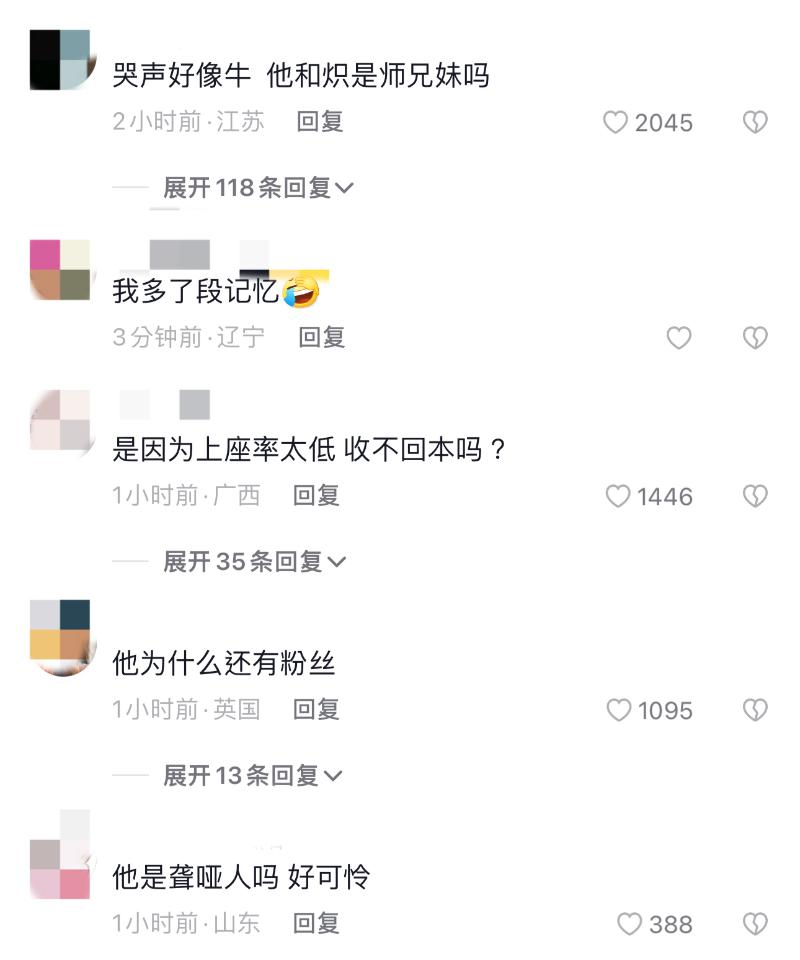Reply to the comment 他是聋哑人吗
Screen dimensions: 800x960
point(316,923)
